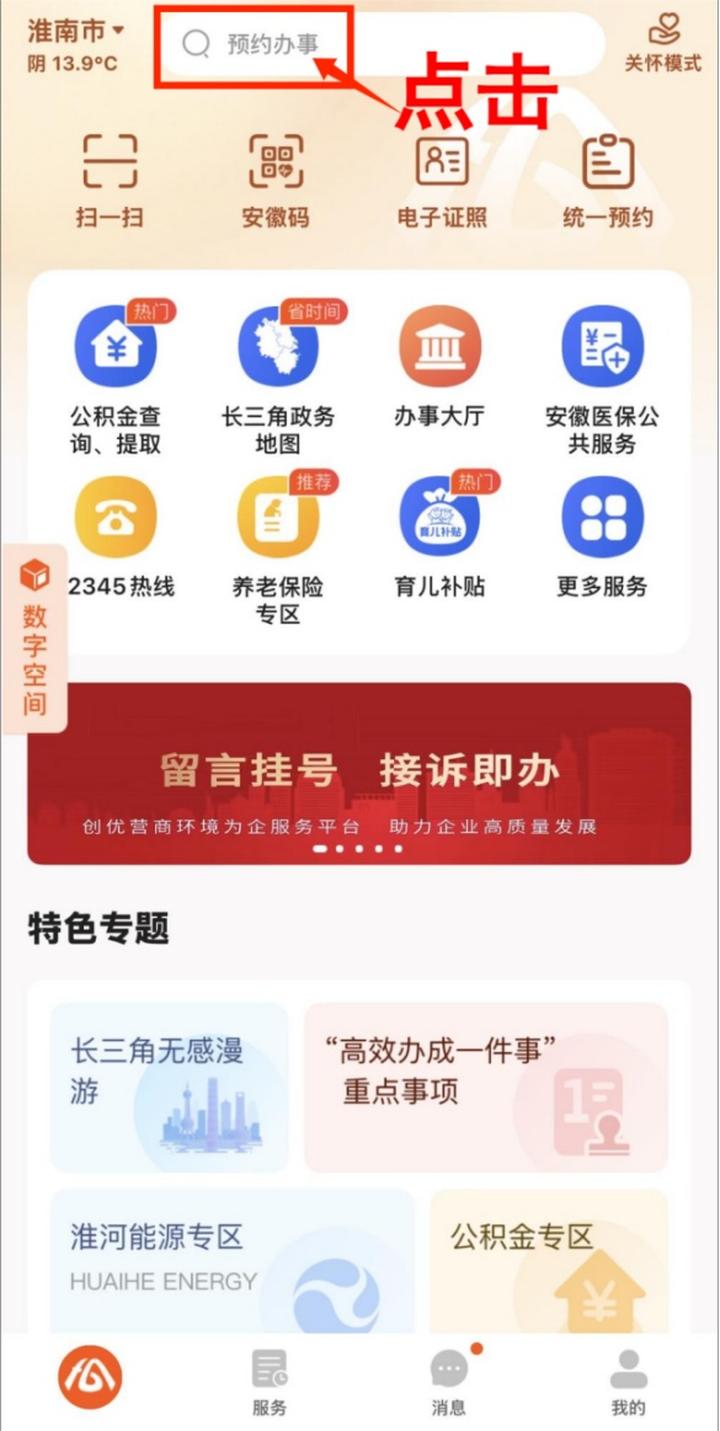Viewport: 720px width, 1431px height.
Task: Show my 安徽码 code
Action: (x=275, y=181)
